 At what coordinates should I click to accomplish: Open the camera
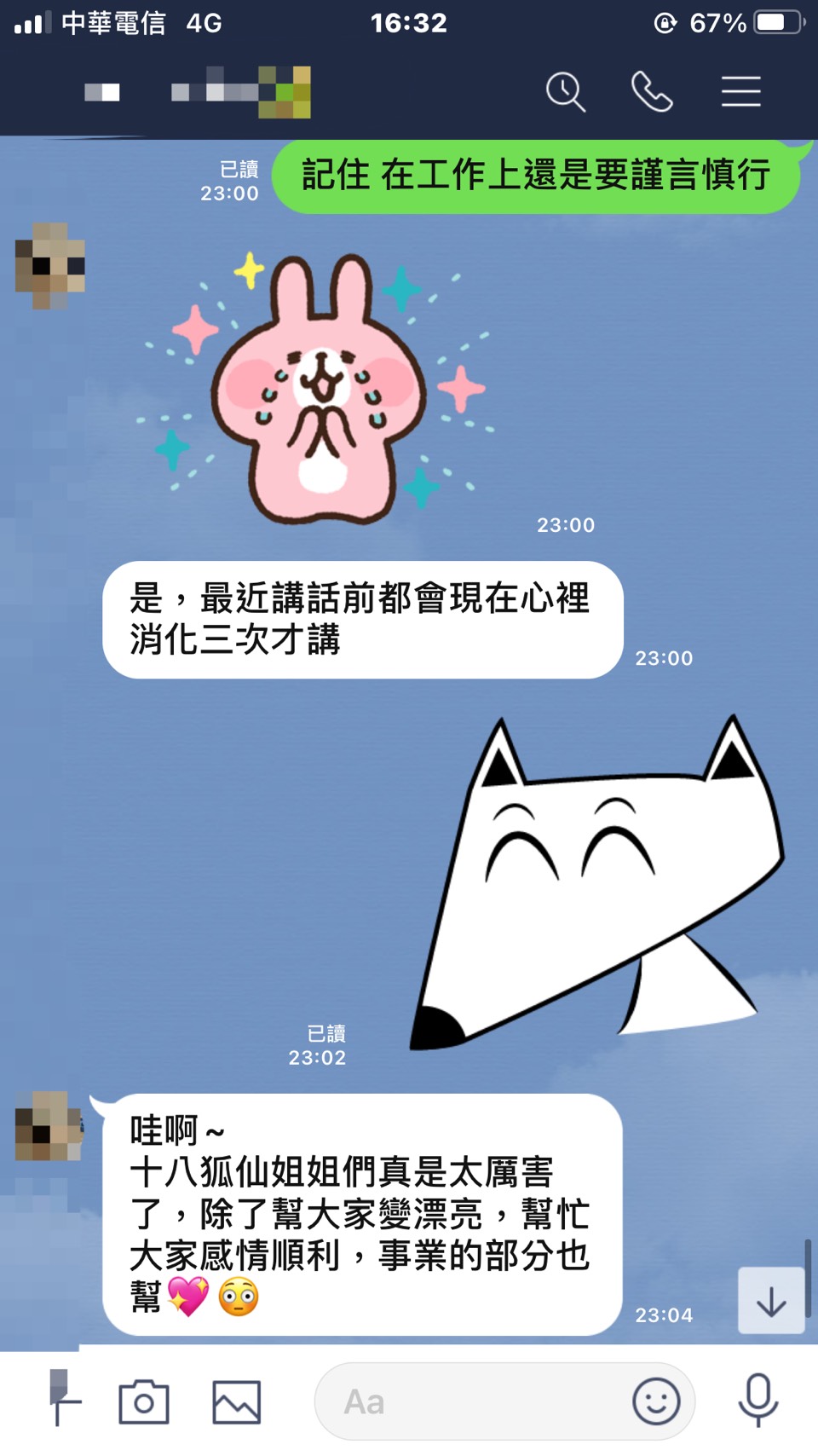coord(144,1401)
